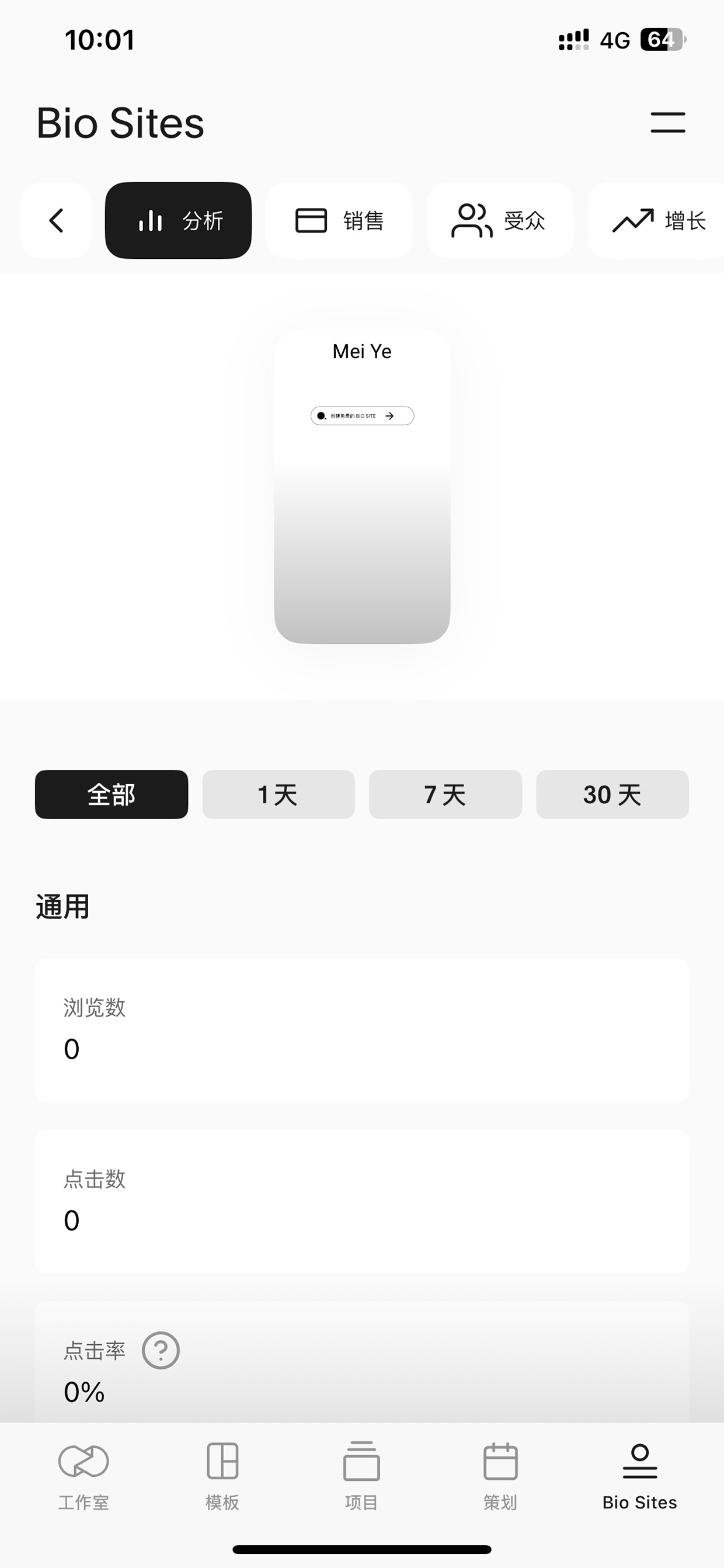Select the 全部 time range
Image resolution: width=724 pixels, height=1568 pixels.
[x=112, y=795]
